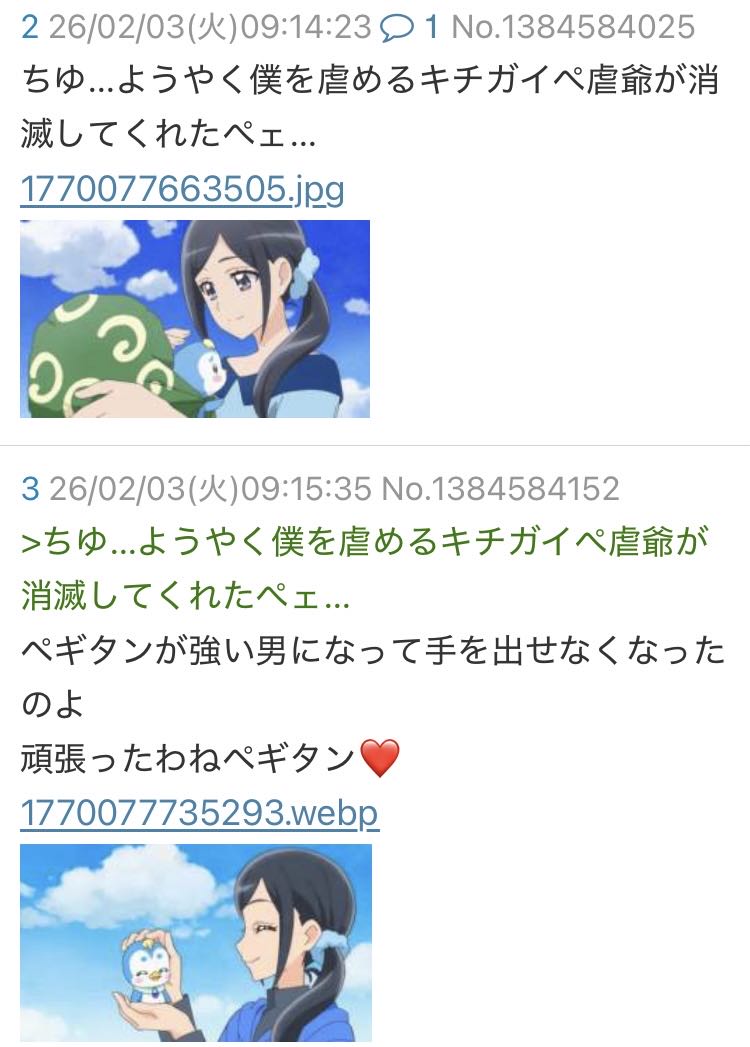Open the 1770077735293.webp file link
The height and width of the screenshot is (1047, 750).
[199, 813]
